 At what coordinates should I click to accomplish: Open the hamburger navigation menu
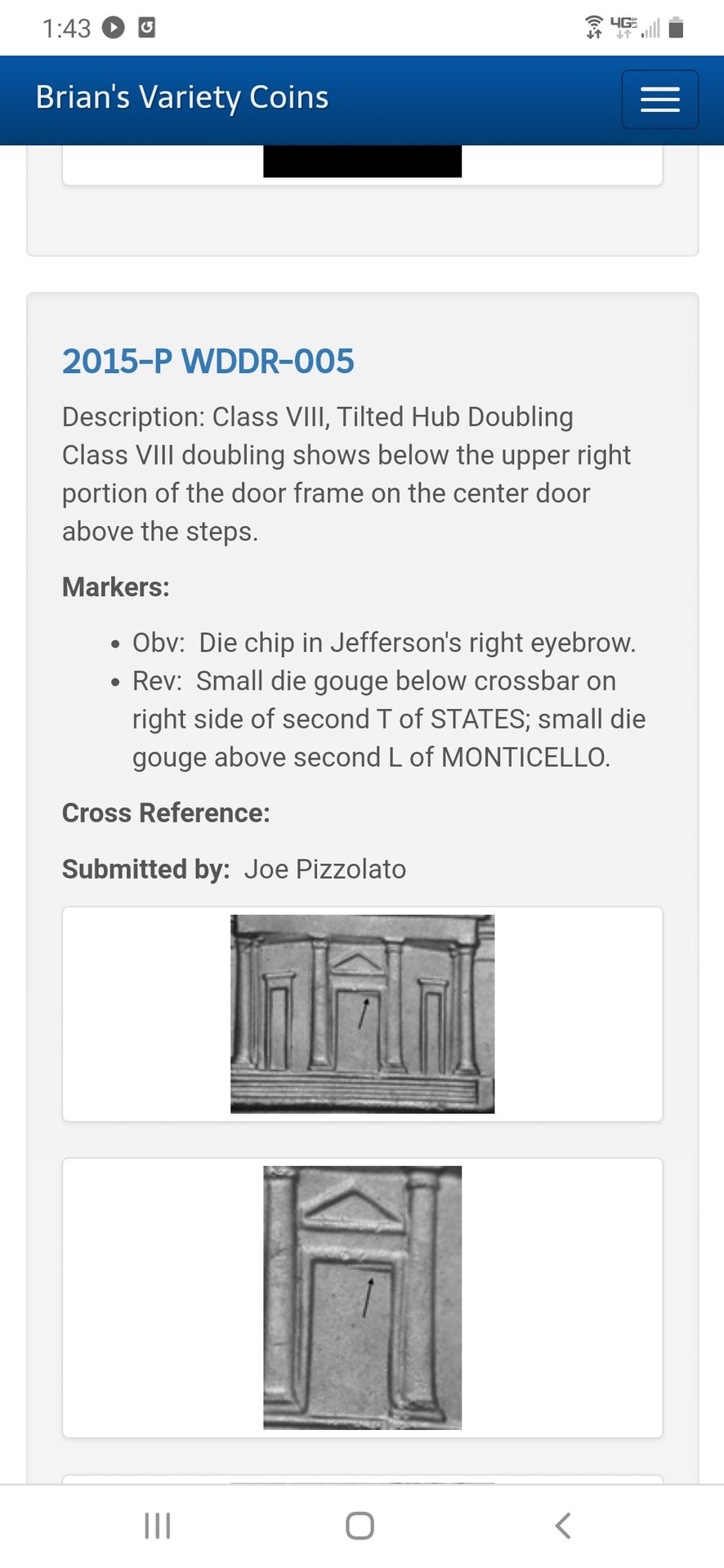pyautogui.click(x=659, y=100)
